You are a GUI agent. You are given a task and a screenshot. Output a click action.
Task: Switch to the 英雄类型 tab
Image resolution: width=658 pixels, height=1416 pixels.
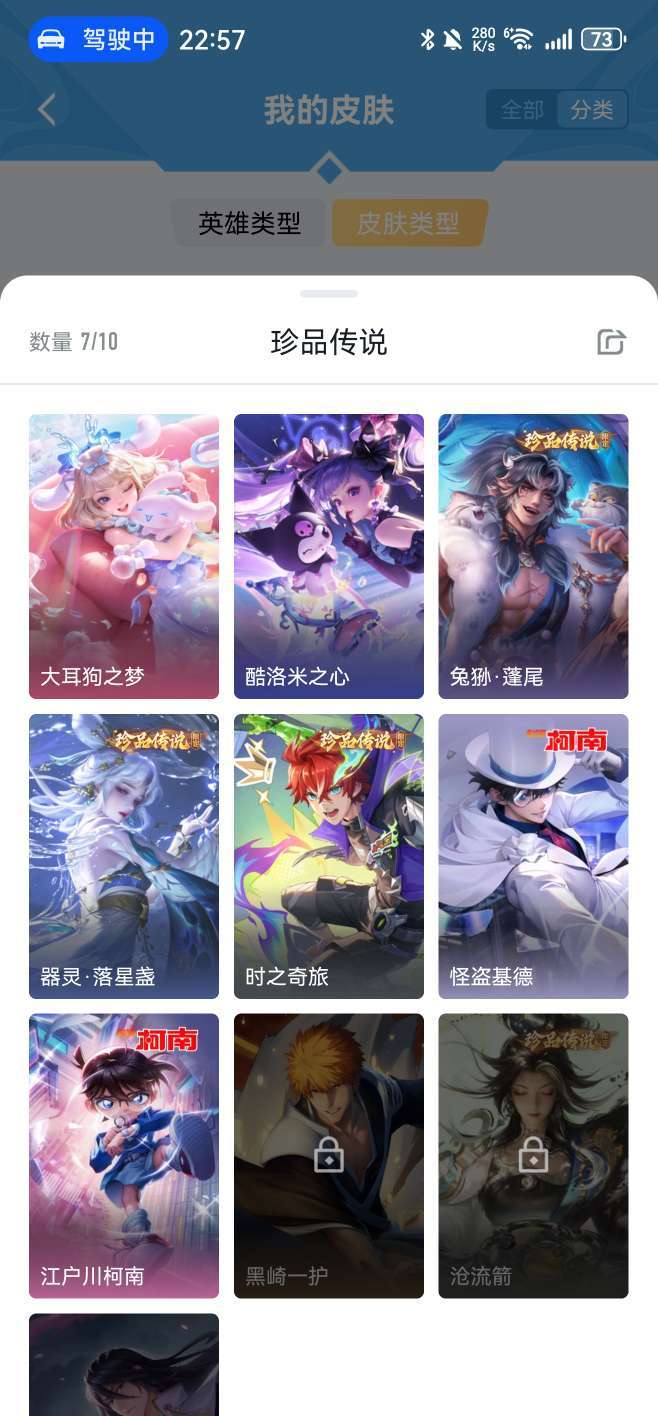click(x=249, y=223)
